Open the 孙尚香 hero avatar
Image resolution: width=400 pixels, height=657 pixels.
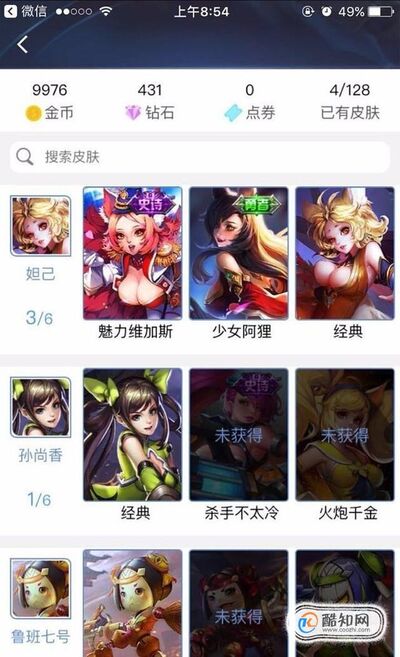(x=41, y=407)
